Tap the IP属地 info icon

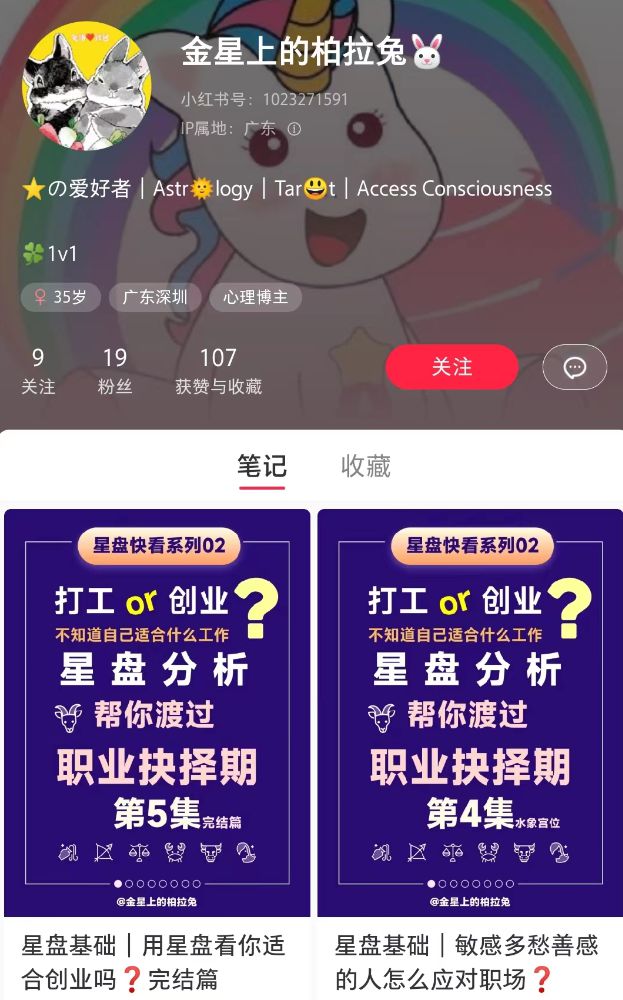pos(294,129)
